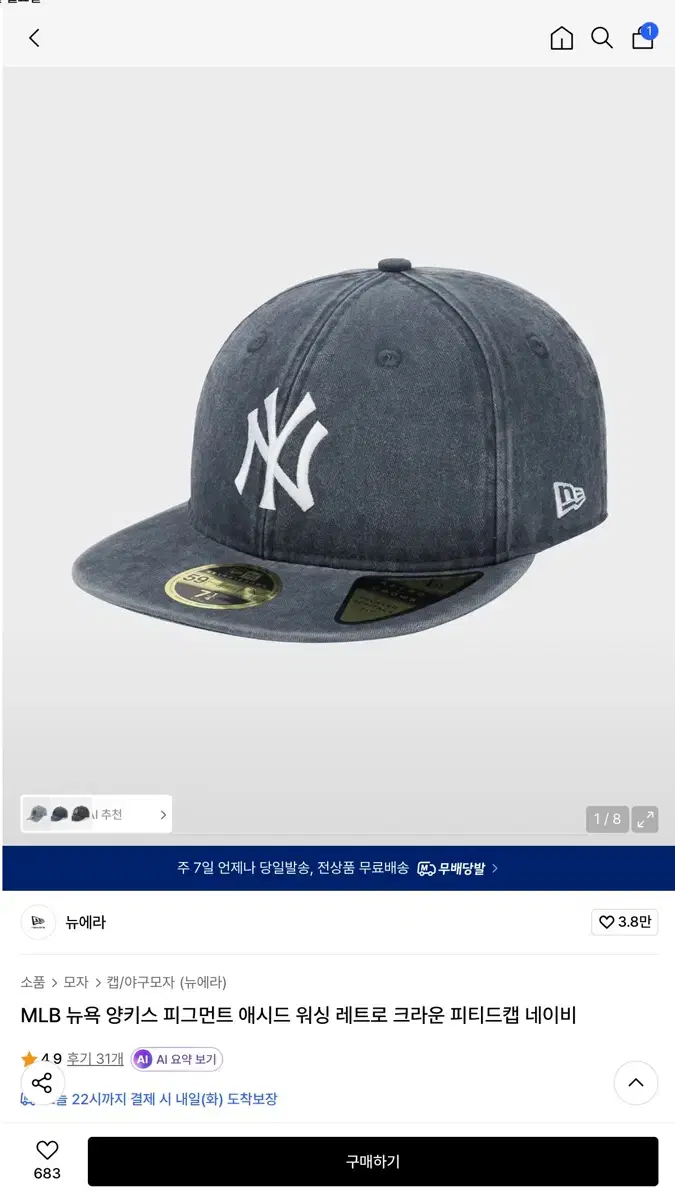The image size is (675, 1200).
Task: Add this cap to wishlist
Action: [47, 1161]
